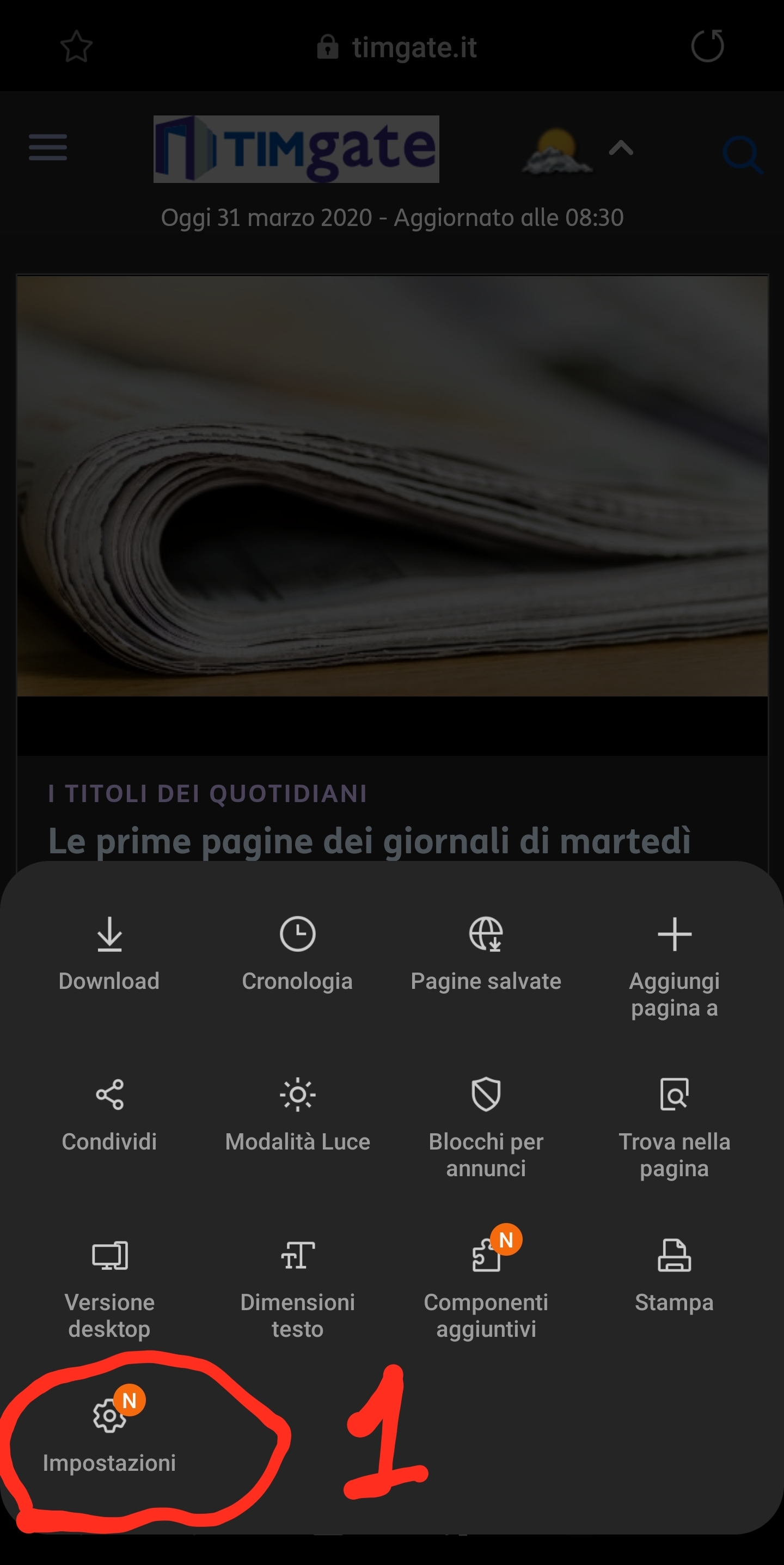Bookmark the page with the star icon
Screen dimensions: 784x1565
pos(77,47)
